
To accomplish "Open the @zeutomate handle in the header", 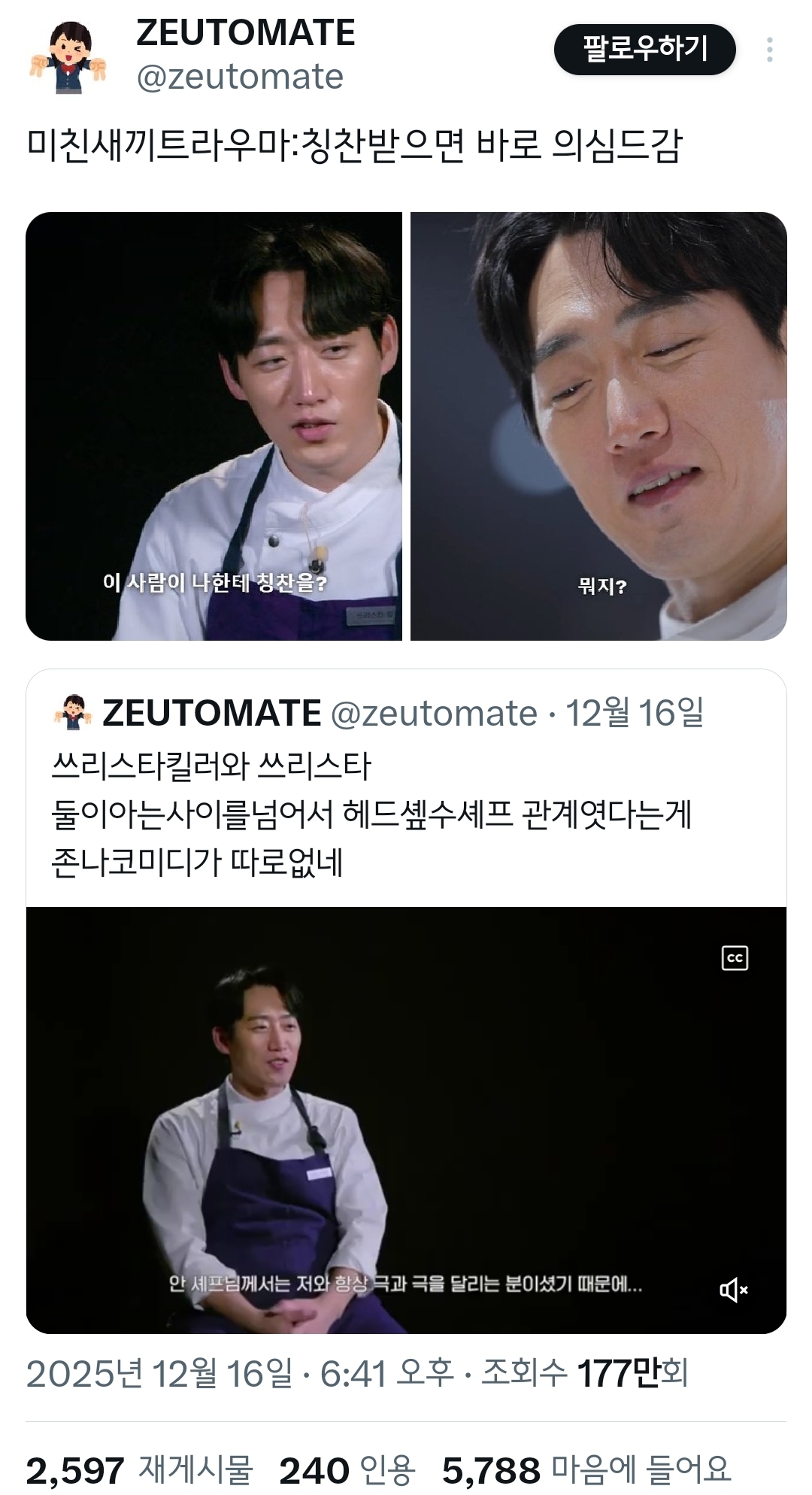I will [240, 77].
